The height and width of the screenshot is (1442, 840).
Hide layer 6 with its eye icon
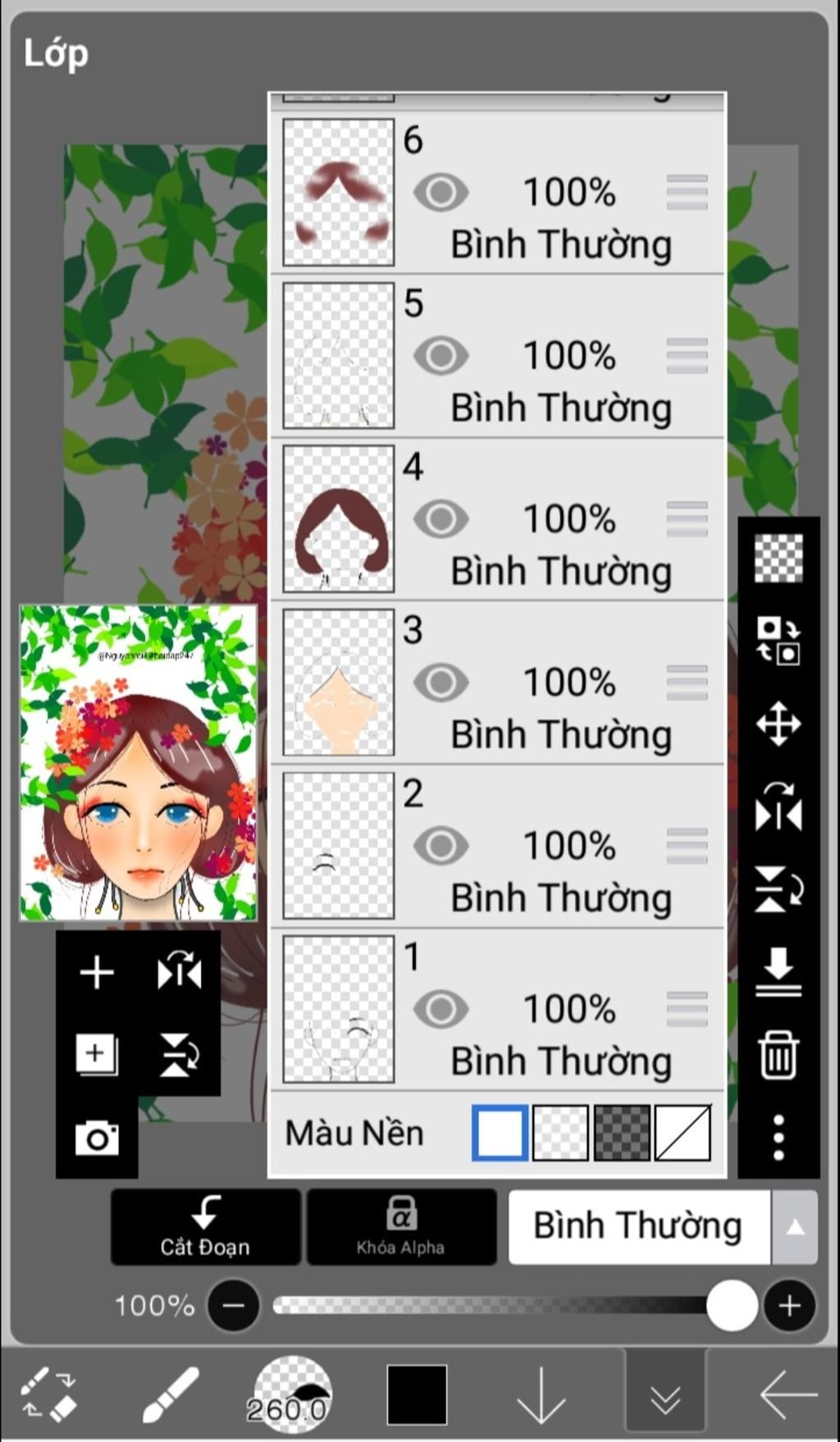(441, 193)
